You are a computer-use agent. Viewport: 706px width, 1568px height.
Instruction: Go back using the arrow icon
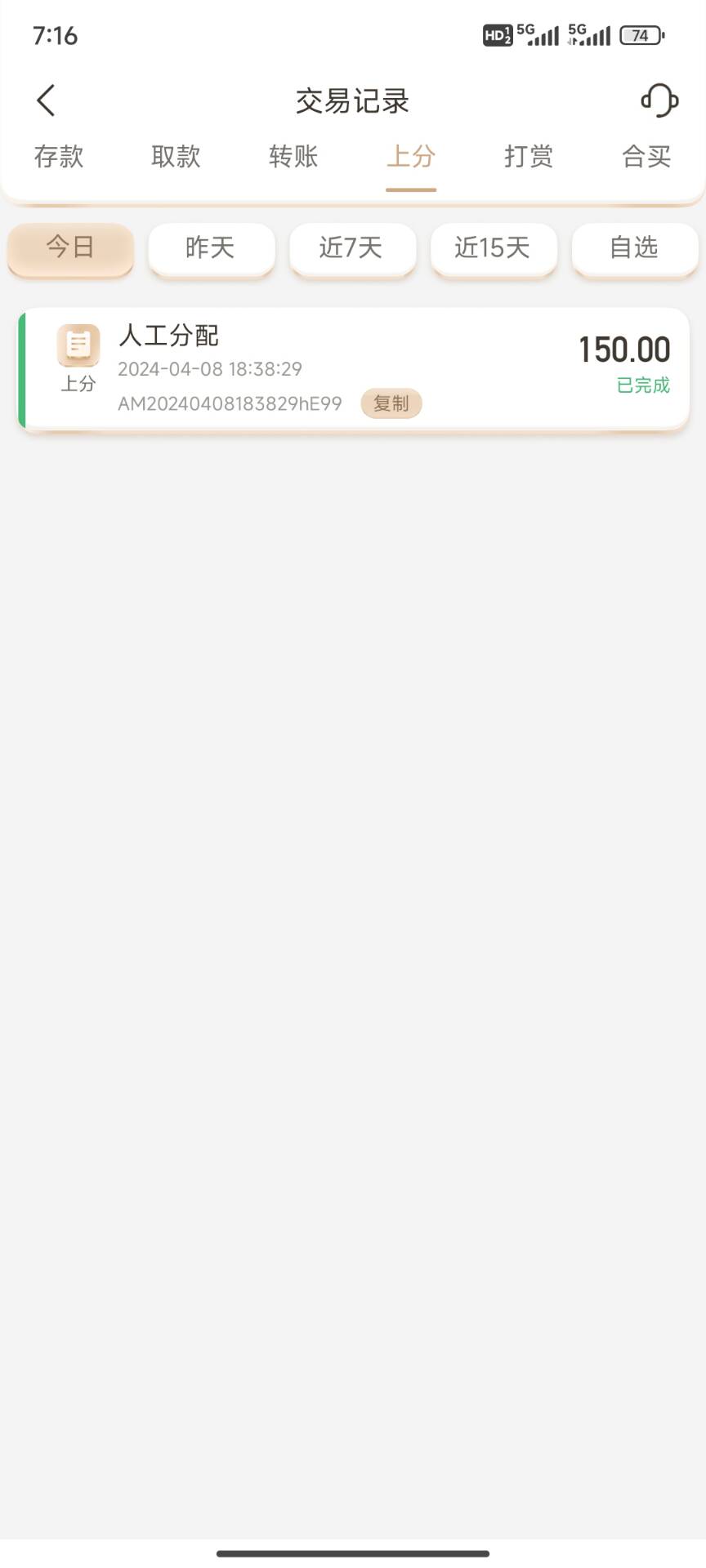click(47, 100)
